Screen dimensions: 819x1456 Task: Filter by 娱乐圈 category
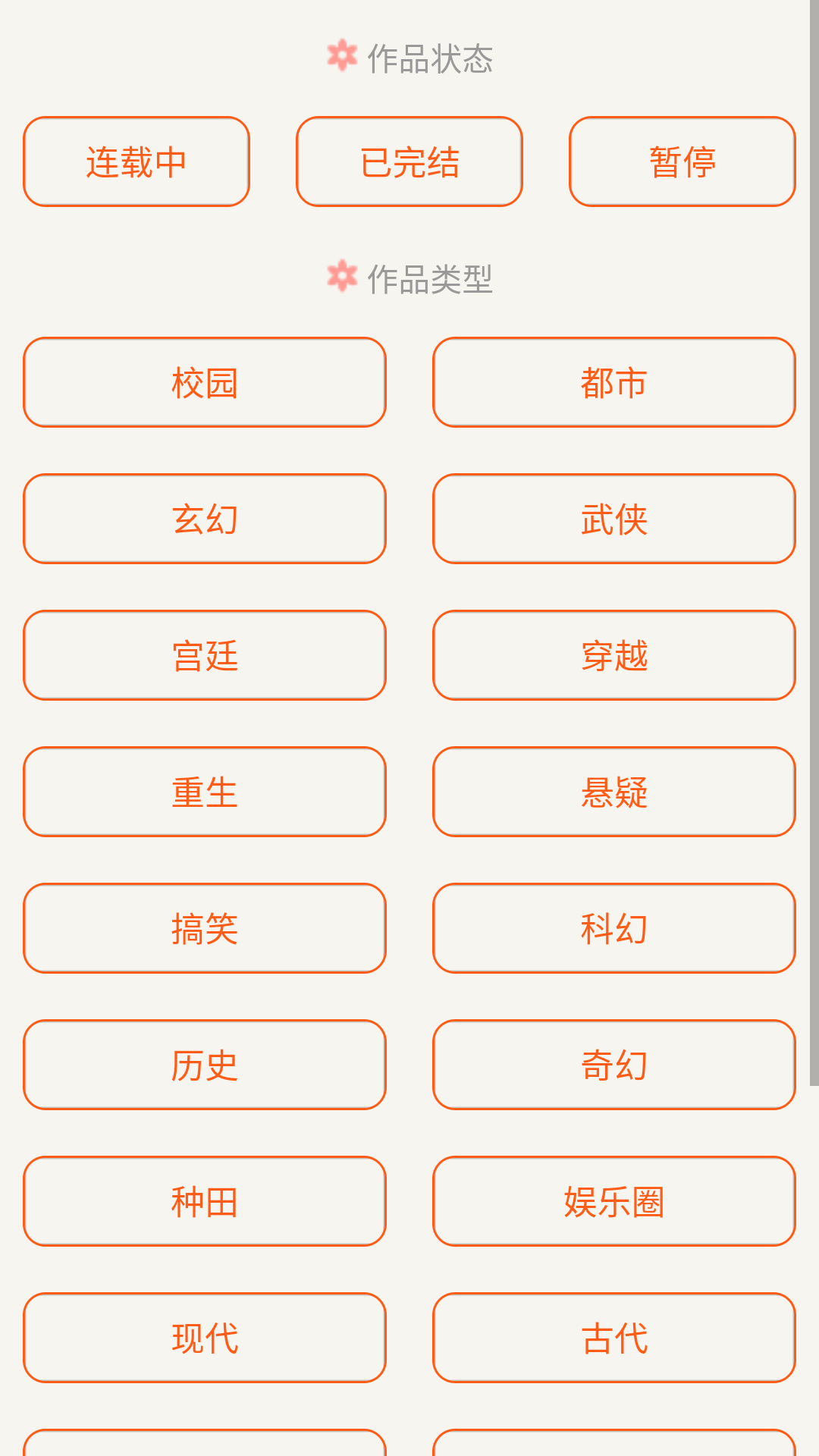614,1201
